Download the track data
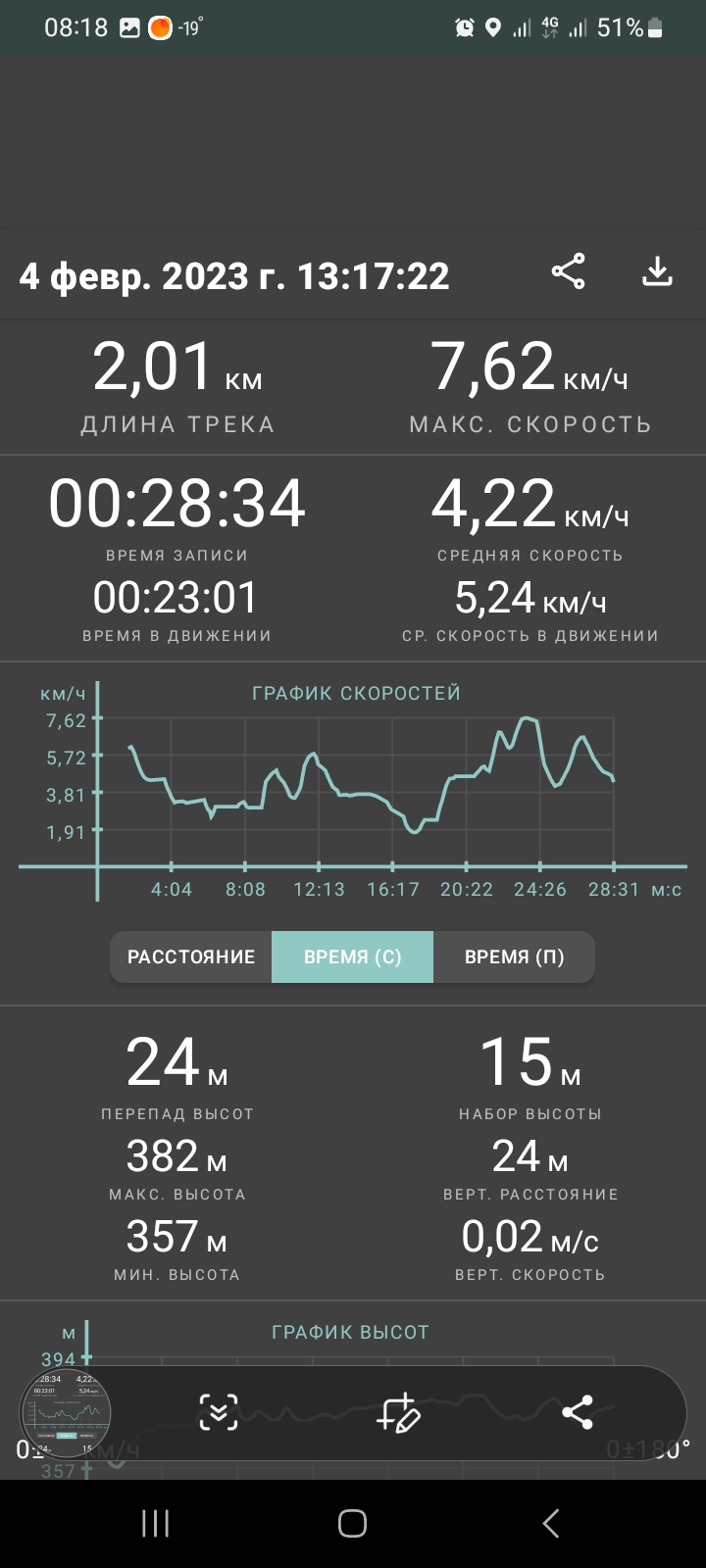Viewport: 706px width, 1568px height. click(657, 271)
